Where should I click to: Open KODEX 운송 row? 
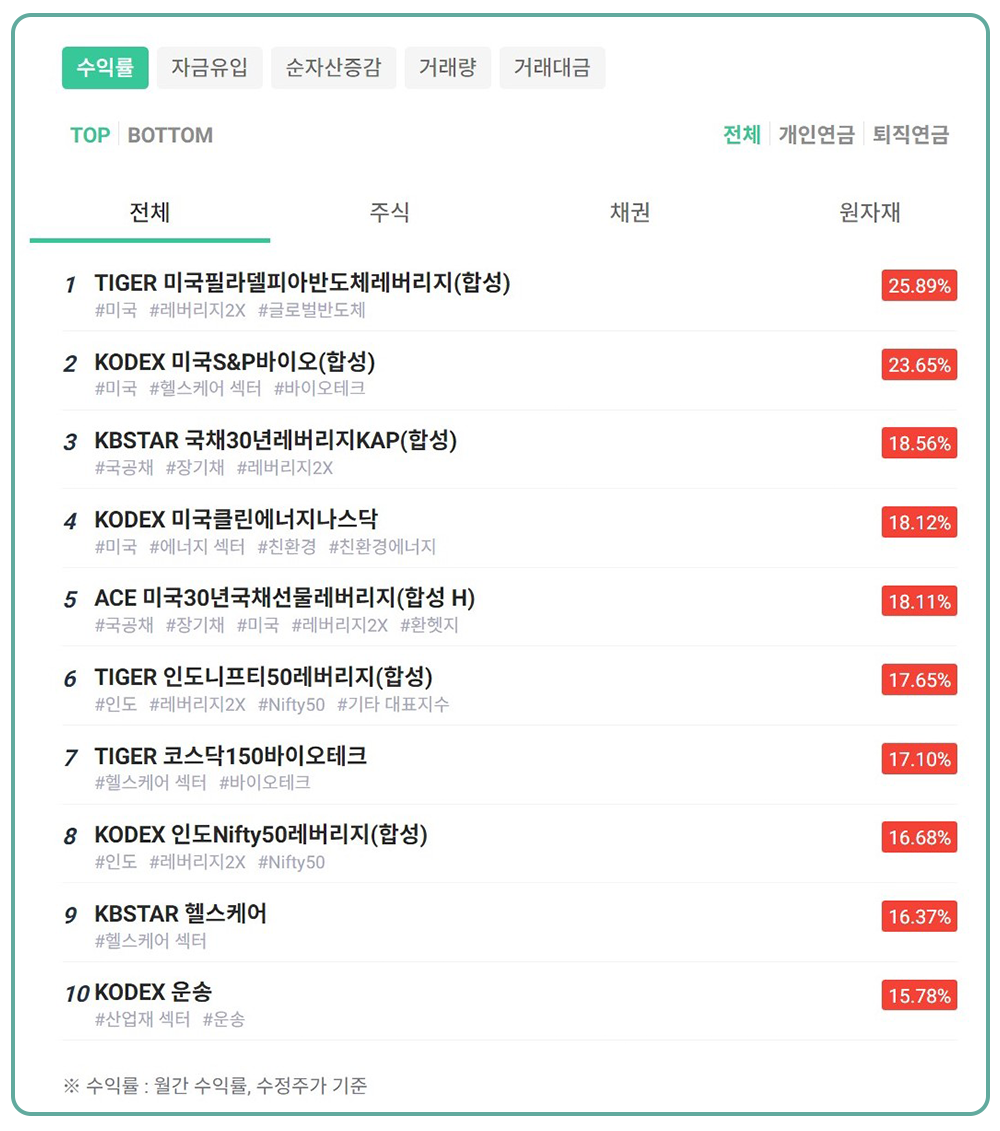(x=153, y=992)
